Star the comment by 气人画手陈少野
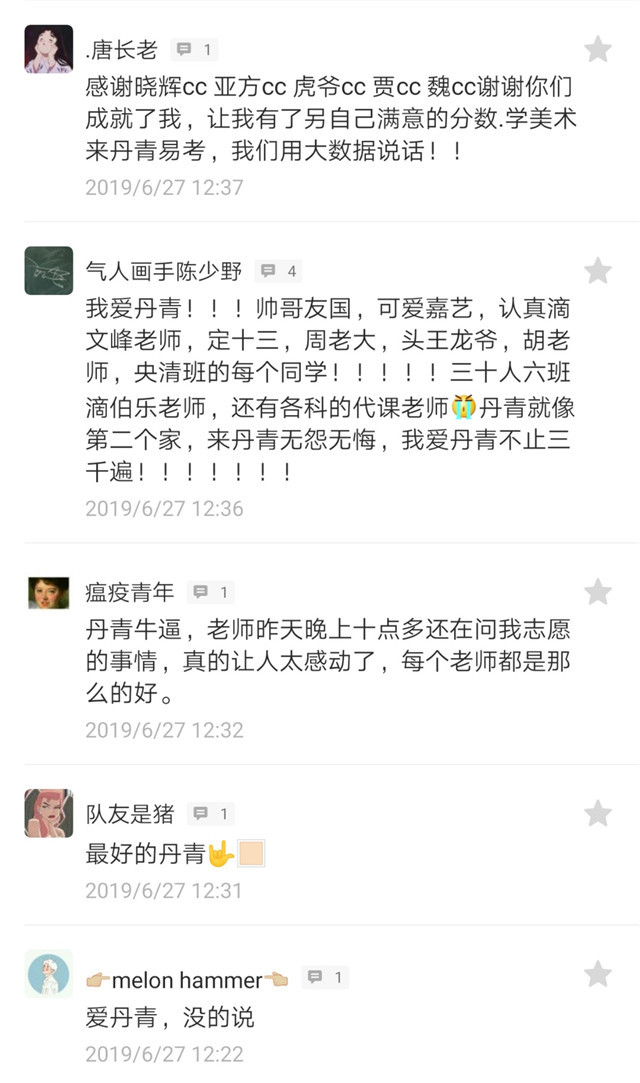 point(598,271)
